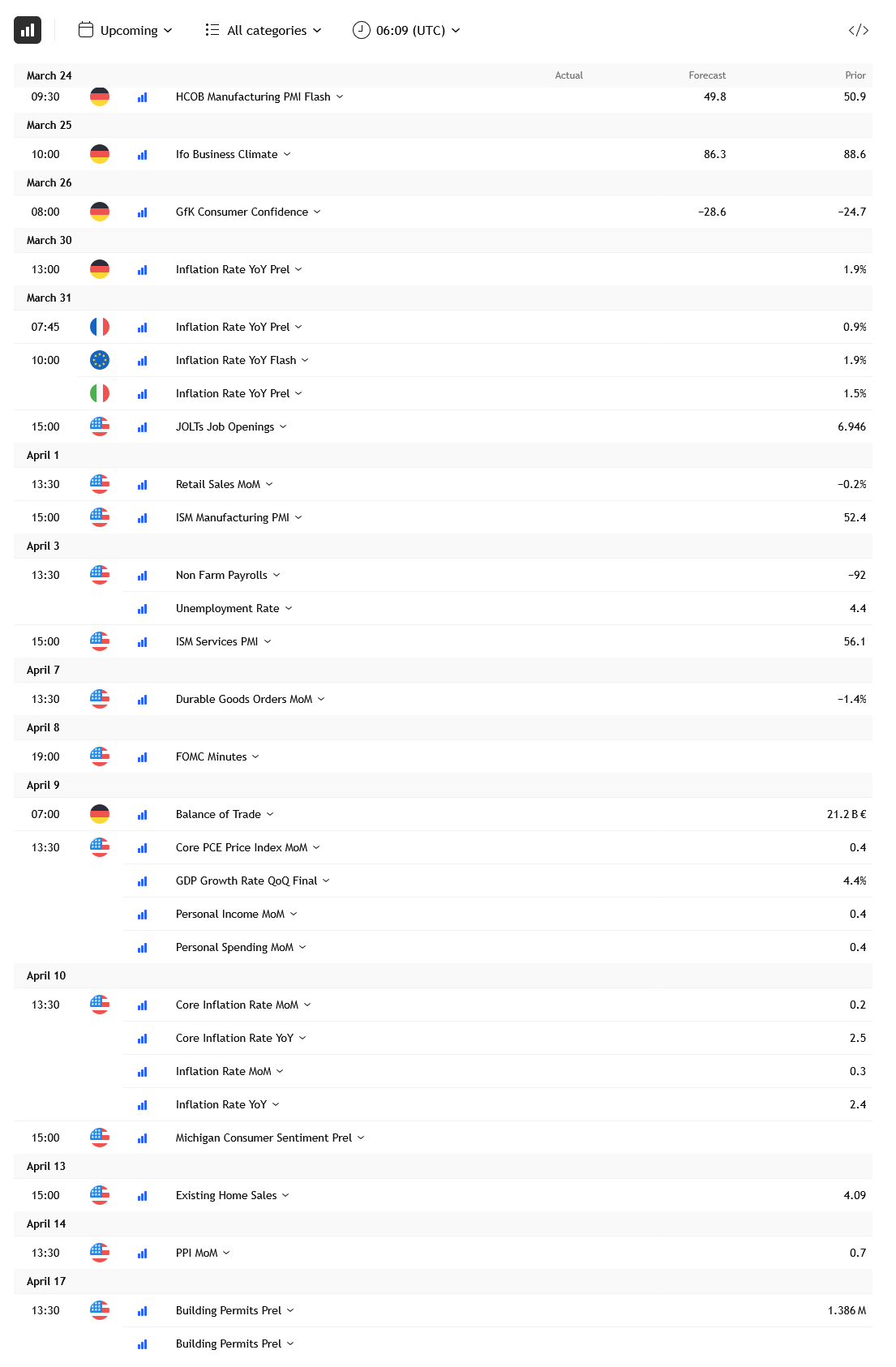Expand ISM Manufacturing PMI row

(x=238, y=517)
